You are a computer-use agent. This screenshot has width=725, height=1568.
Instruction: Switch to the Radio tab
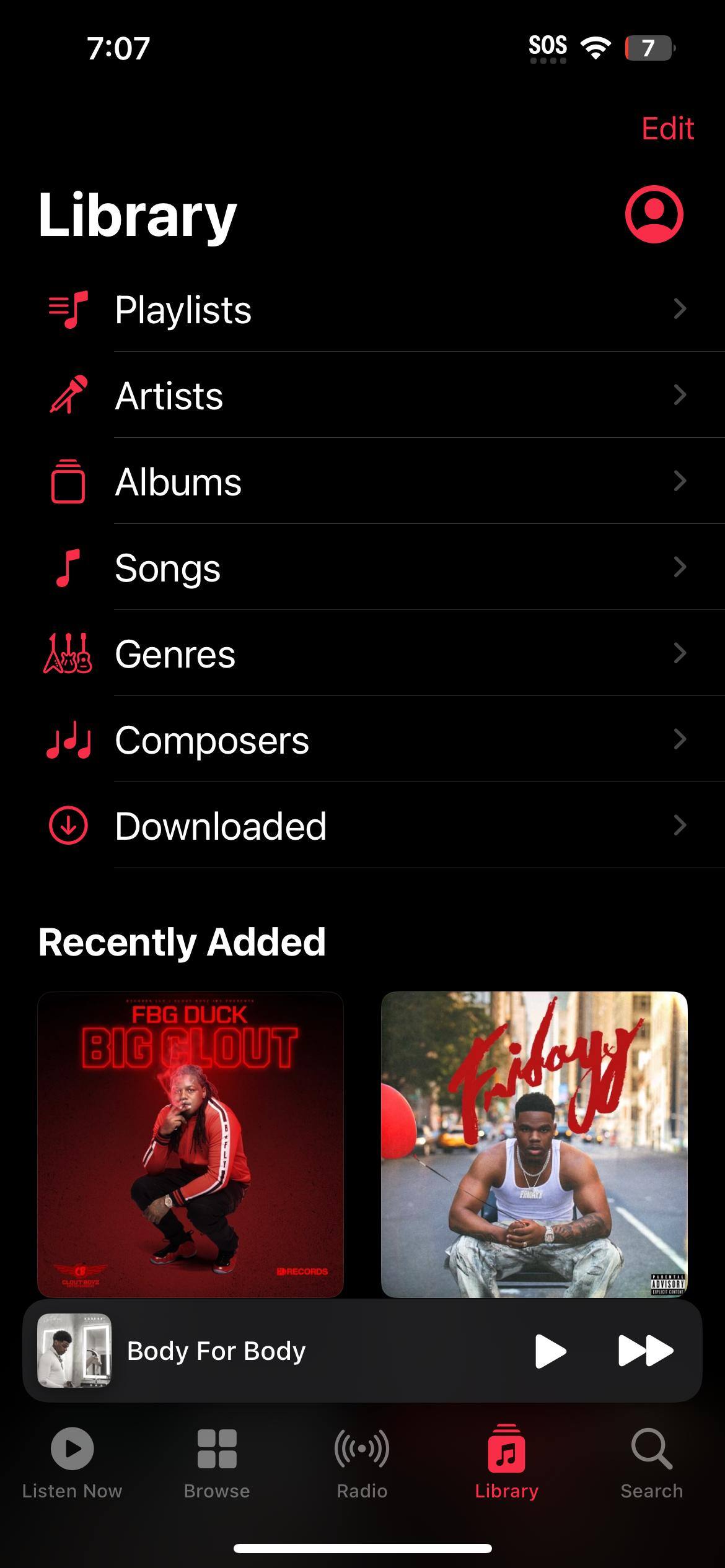tap(362, 1463)
